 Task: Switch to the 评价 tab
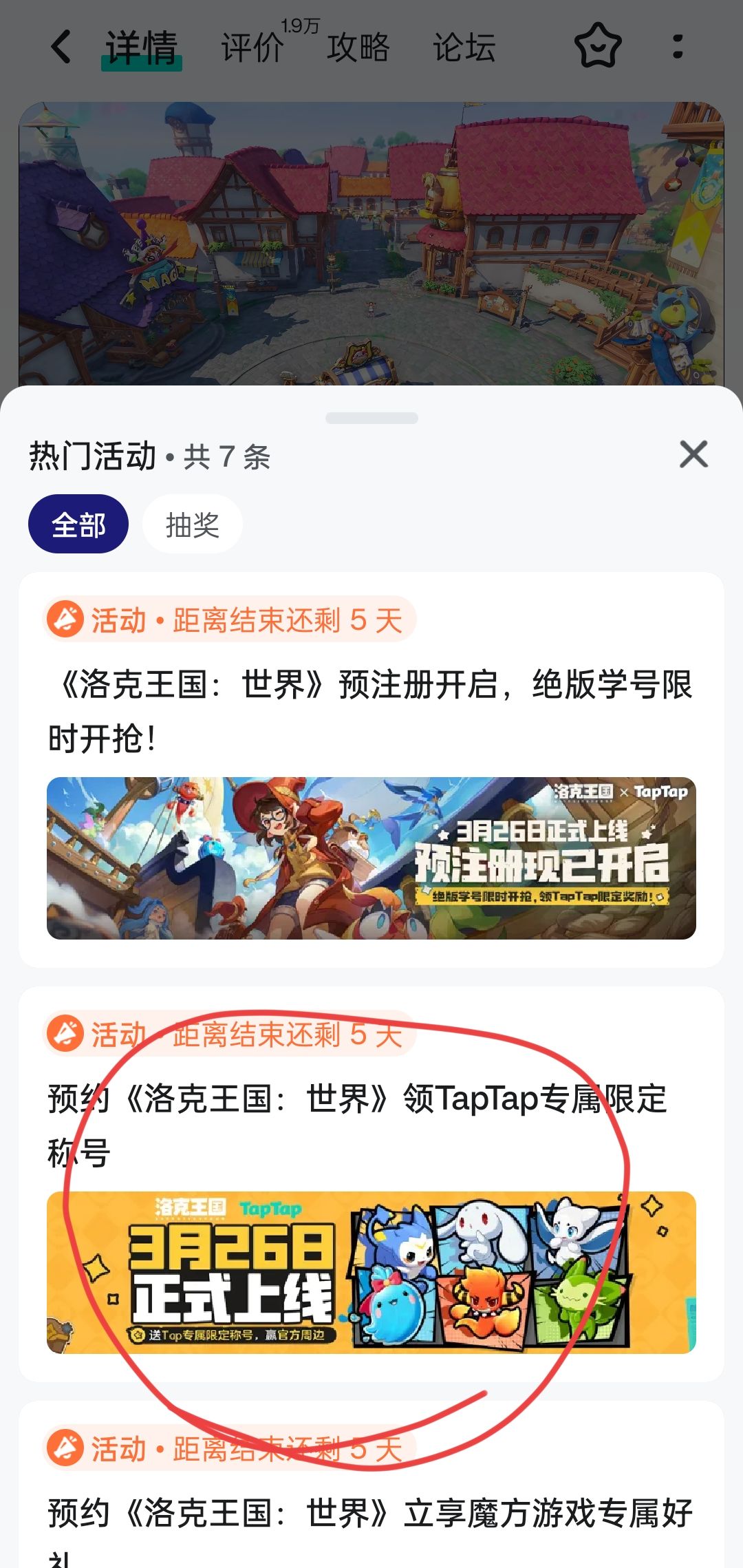point(252,48)
